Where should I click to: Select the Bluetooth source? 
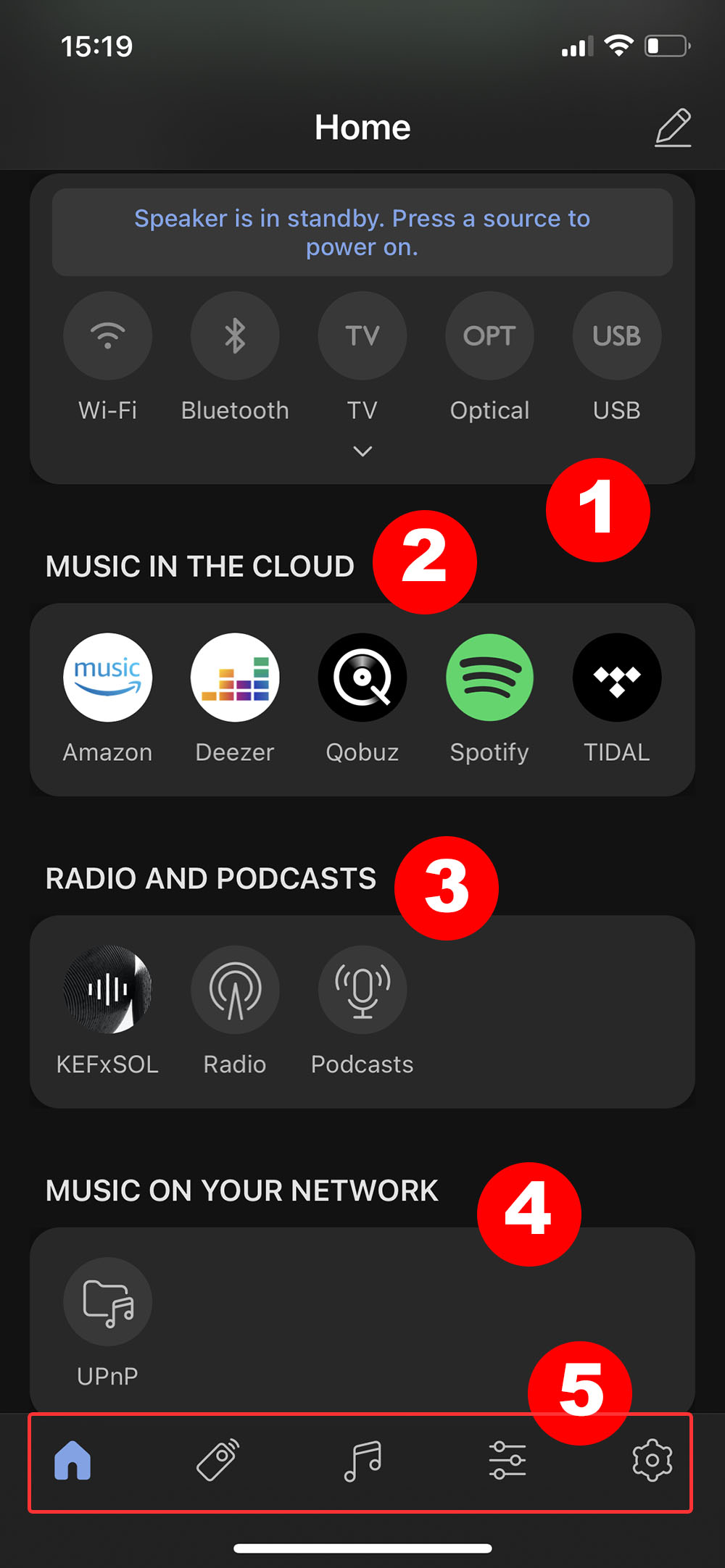pos(235,336)
